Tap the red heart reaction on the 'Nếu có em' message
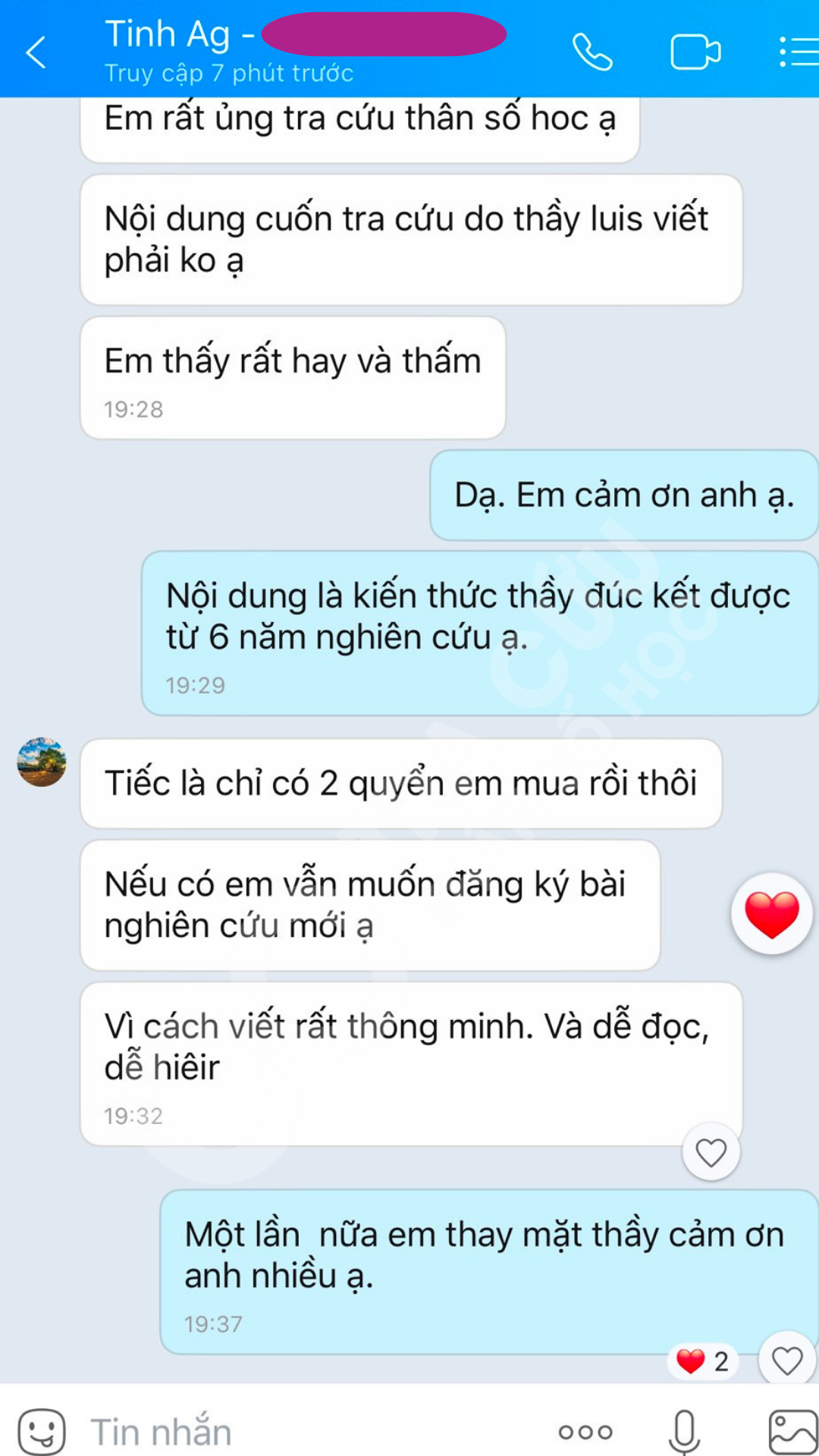This screenshot has width=819, height=1456. pyautogui.click(x=771, y=914)
